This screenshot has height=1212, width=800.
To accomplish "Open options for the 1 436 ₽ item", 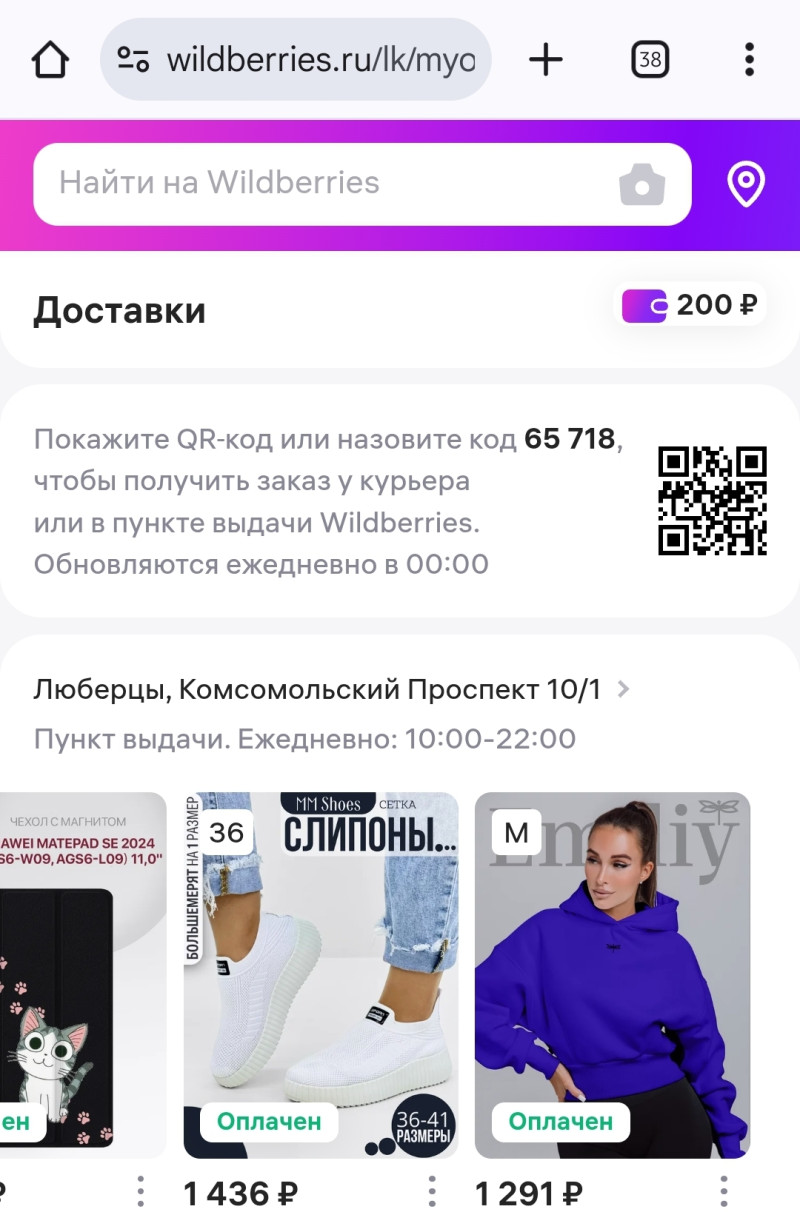I will tap(432, 1191).
